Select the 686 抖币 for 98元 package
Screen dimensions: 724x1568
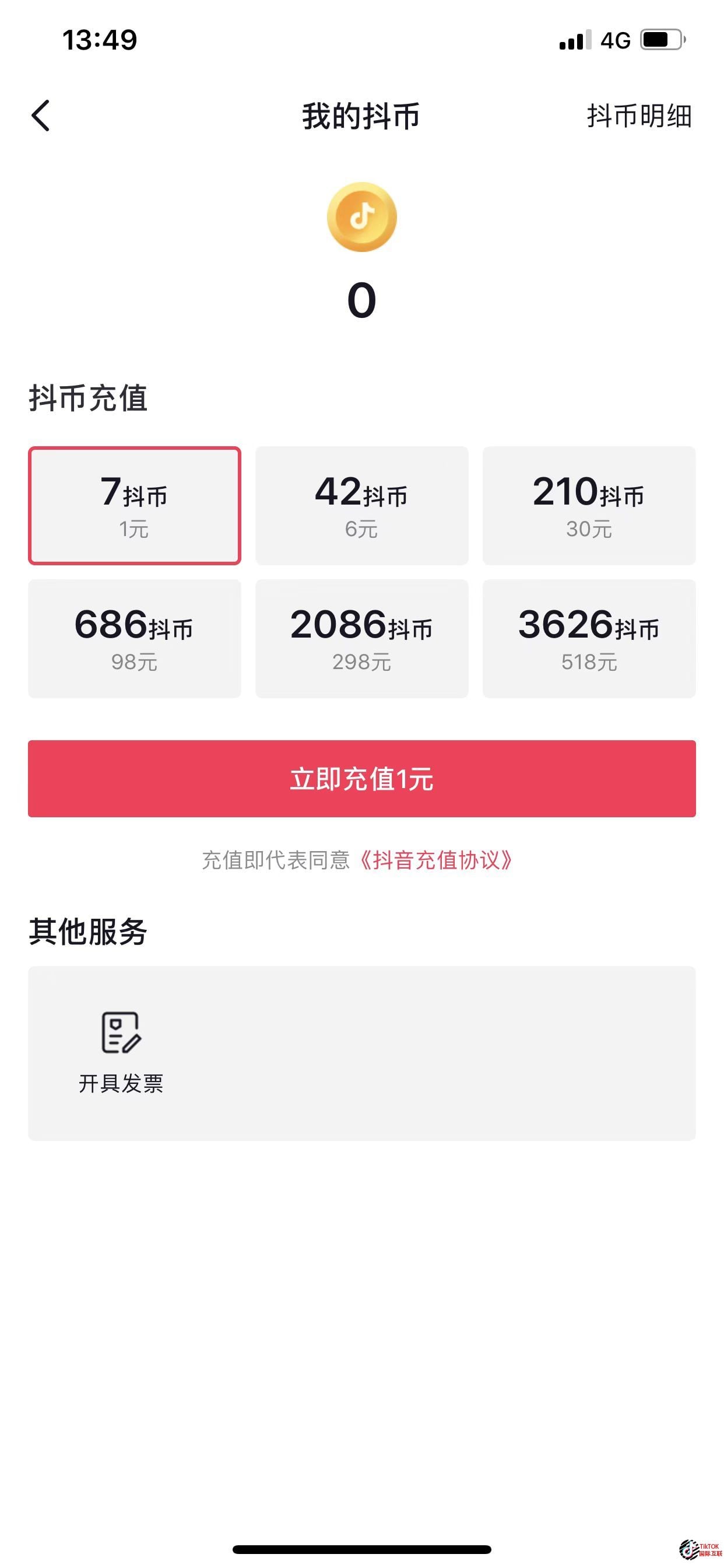135,638
